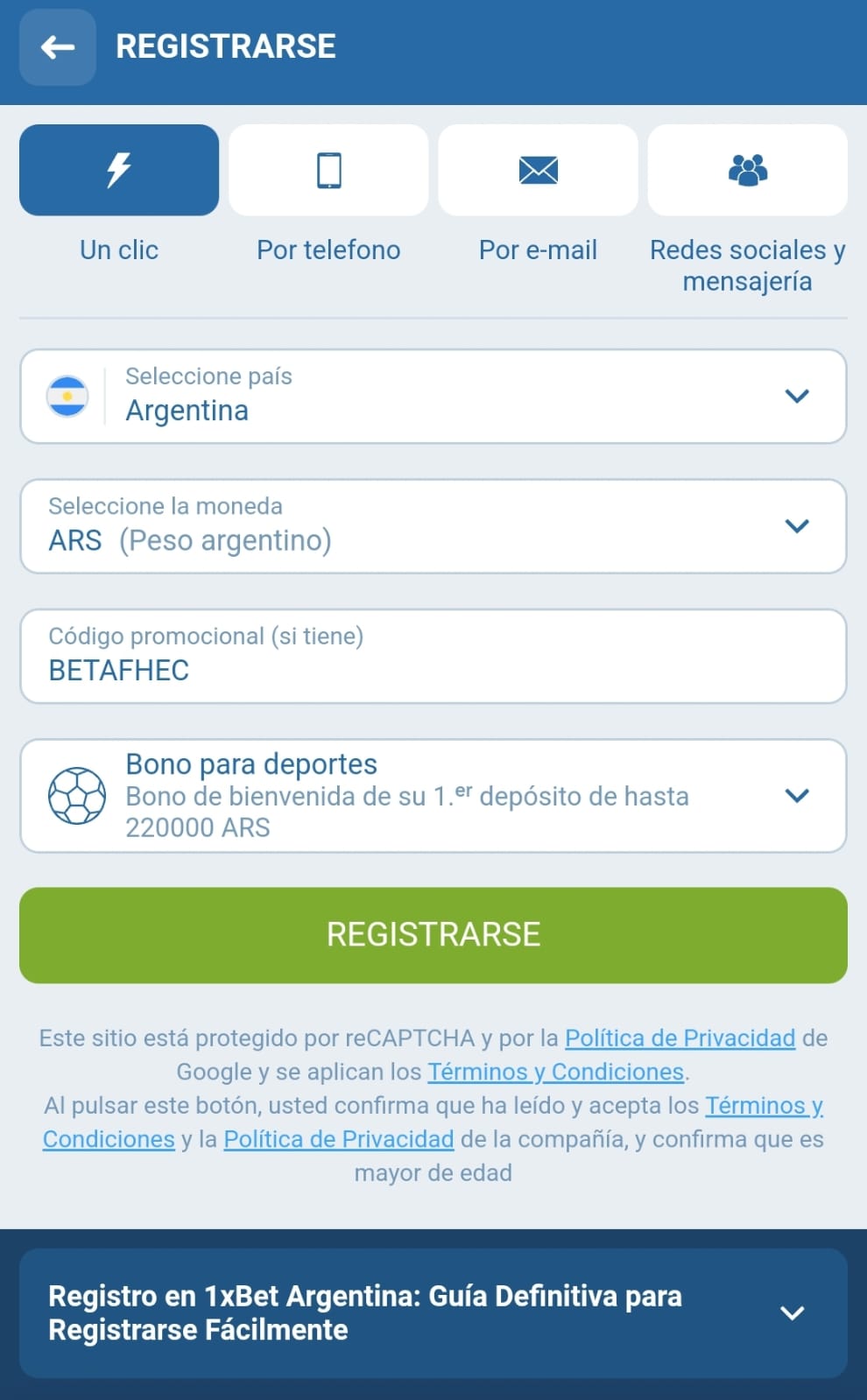
Task: Click the phone icon for 'Por telefono' registration
Action: (328, 169)
